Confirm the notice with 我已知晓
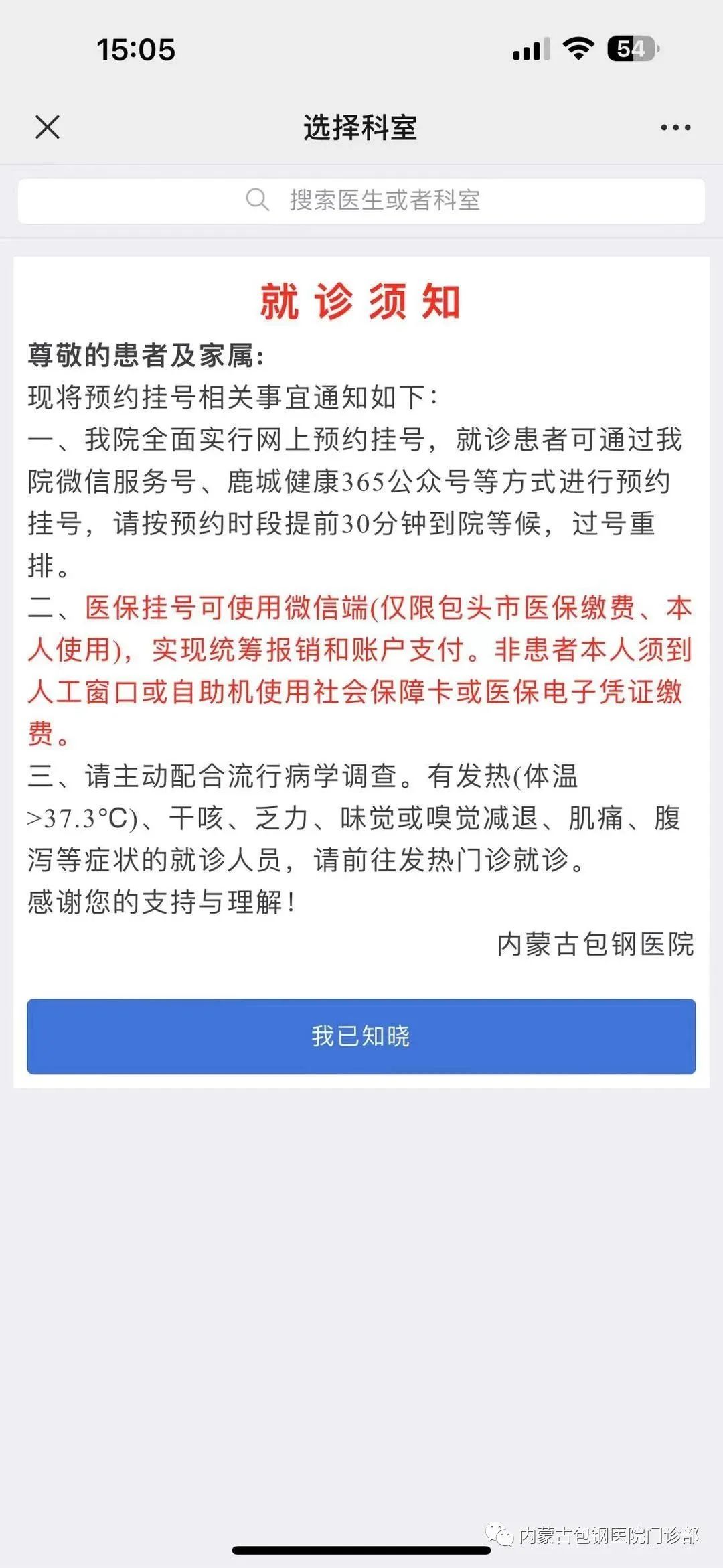 tap(361, 1036)
